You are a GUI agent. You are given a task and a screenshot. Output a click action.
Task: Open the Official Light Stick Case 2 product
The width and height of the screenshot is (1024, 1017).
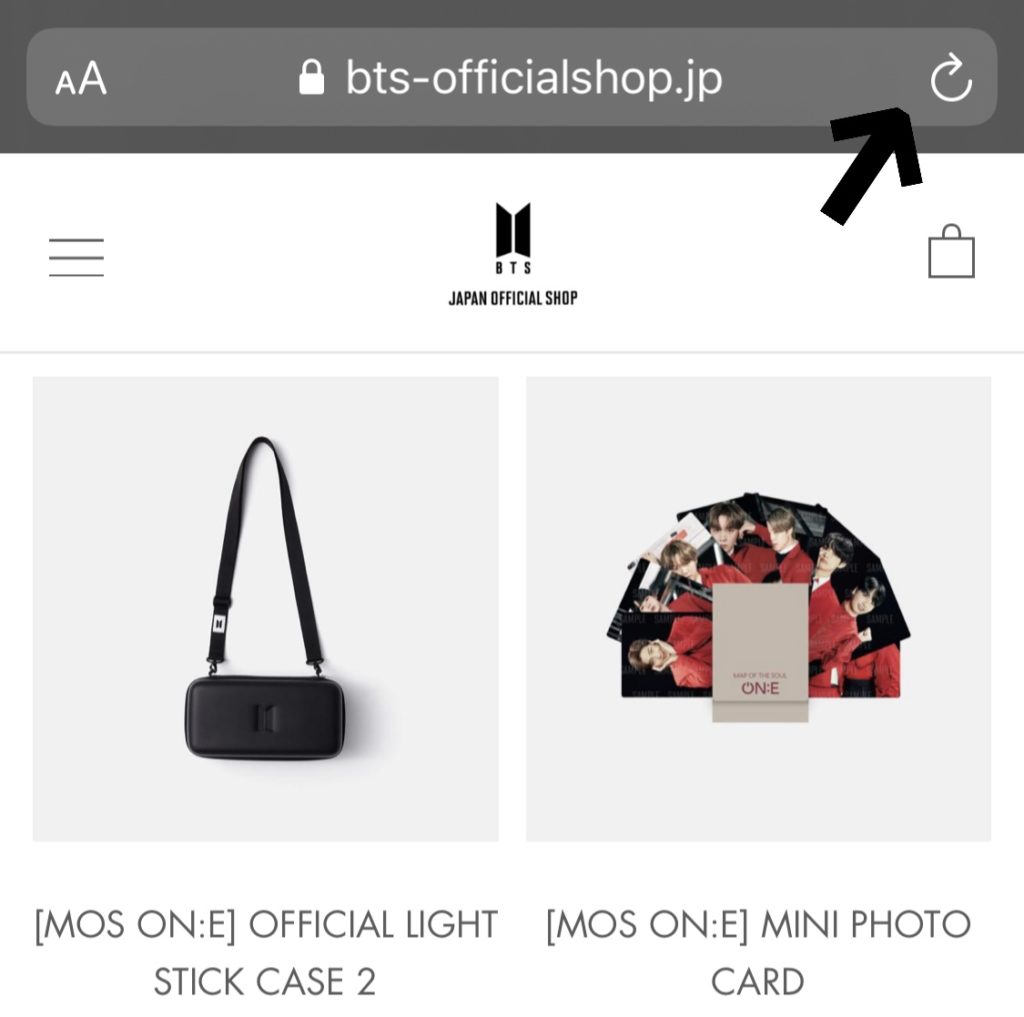tap(265, 608)
